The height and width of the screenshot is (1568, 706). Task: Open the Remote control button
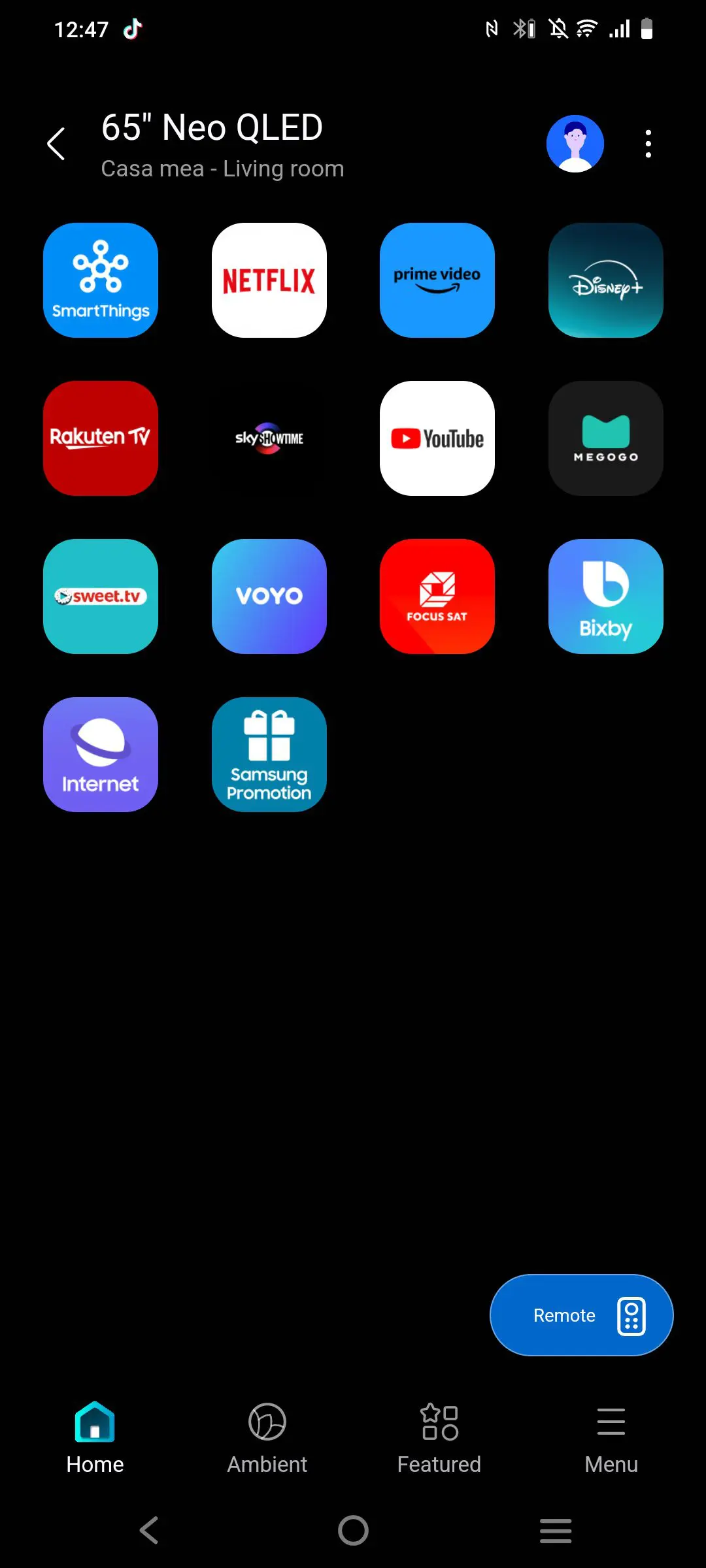(582, 1315)
